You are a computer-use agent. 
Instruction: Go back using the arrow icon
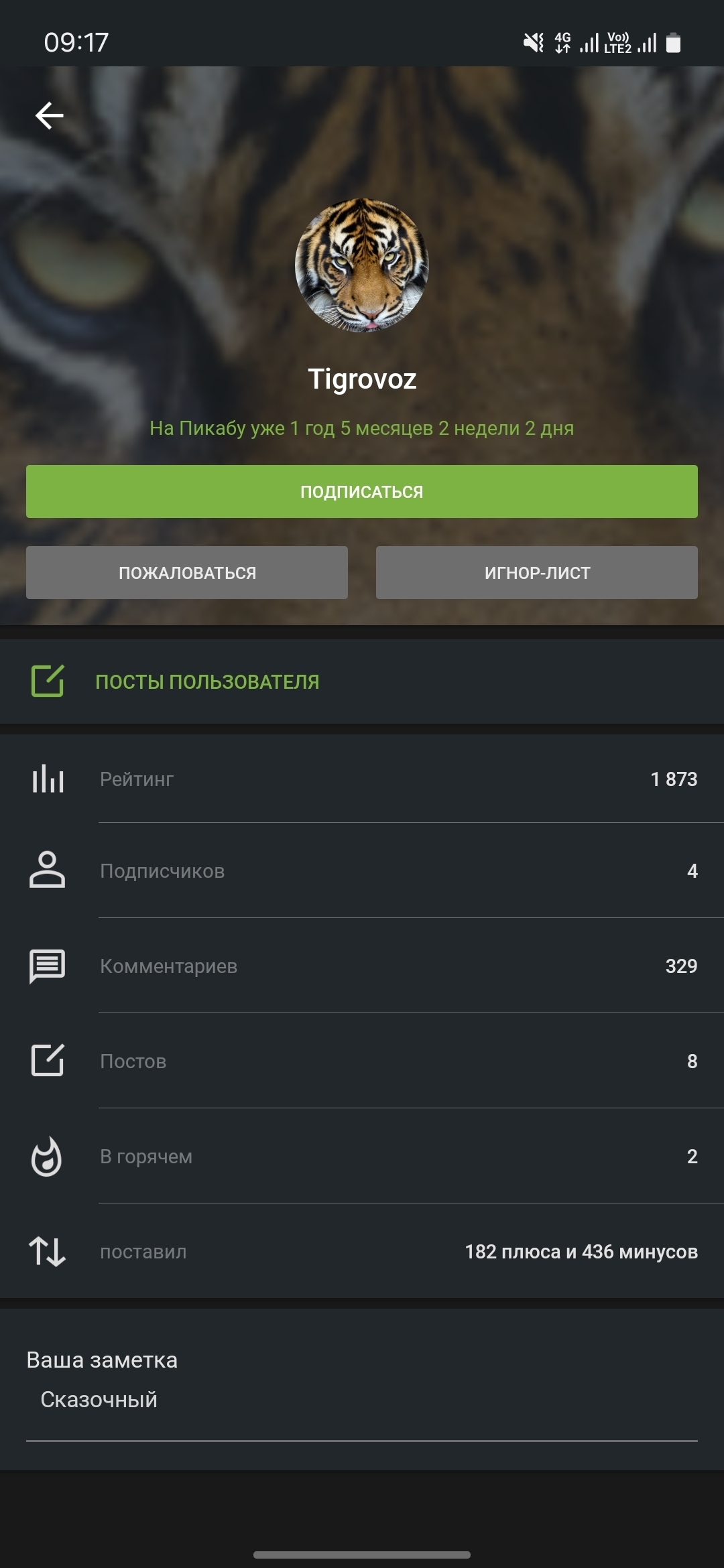point(50,115)
